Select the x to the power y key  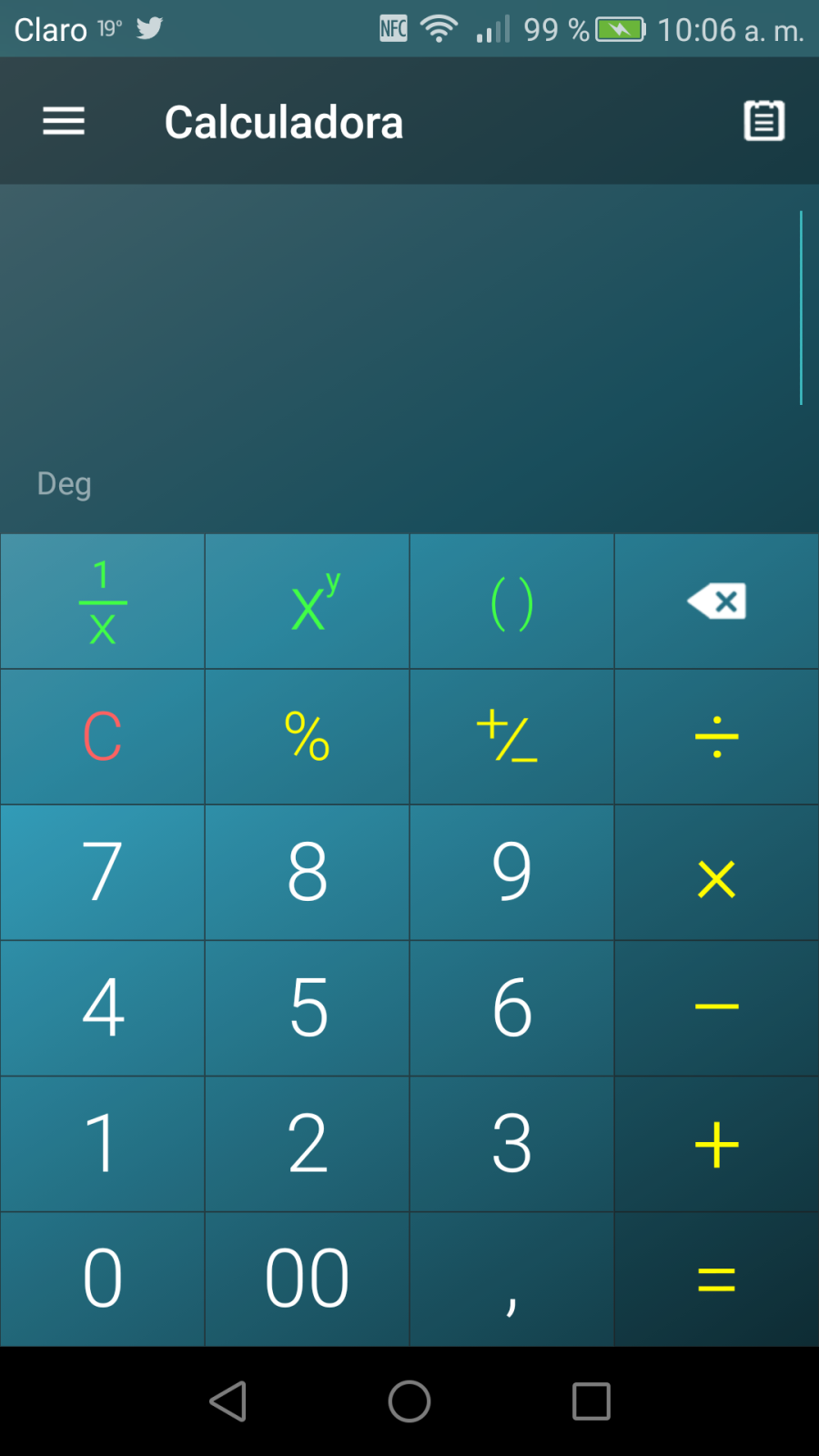coord(308,602)
